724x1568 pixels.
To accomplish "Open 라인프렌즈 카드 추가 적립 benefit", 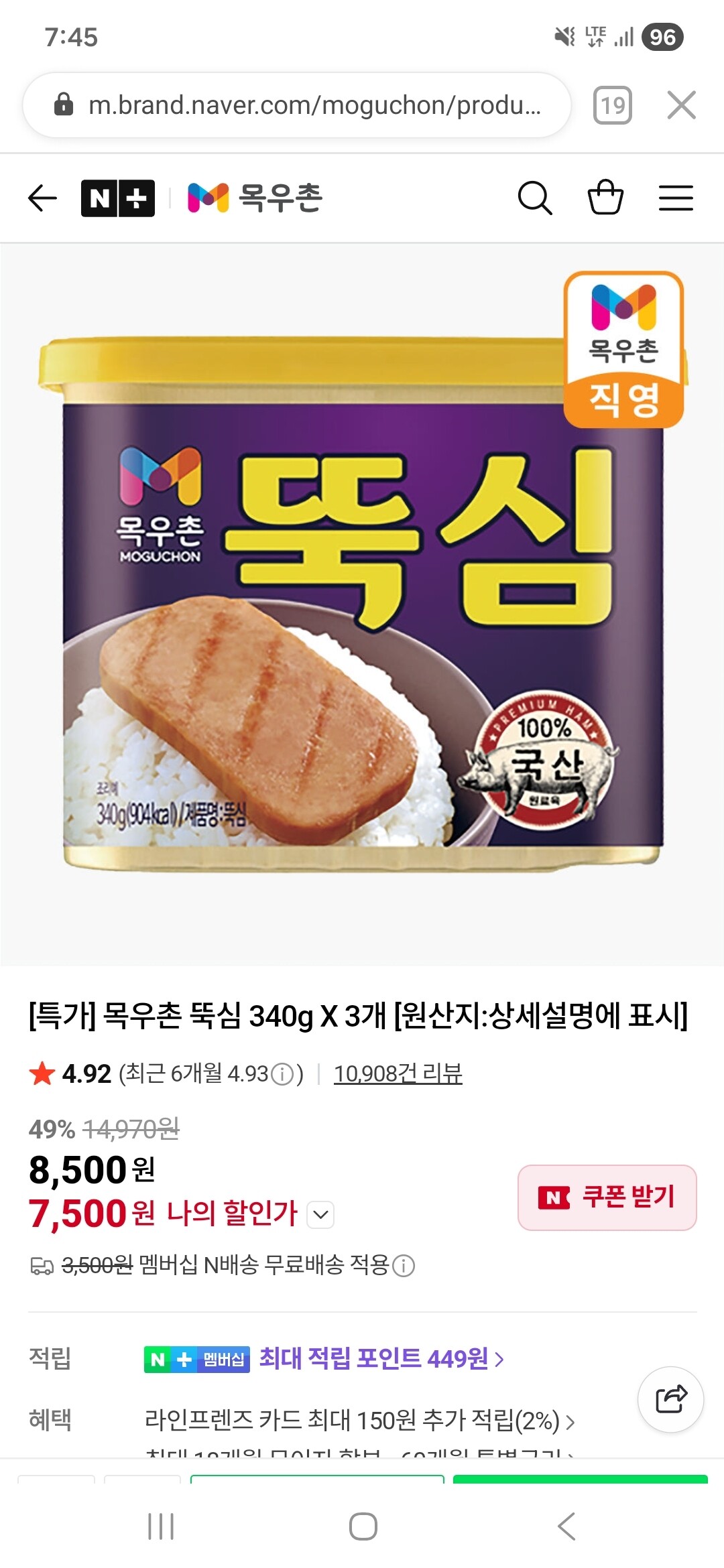I will (360, 1421).
